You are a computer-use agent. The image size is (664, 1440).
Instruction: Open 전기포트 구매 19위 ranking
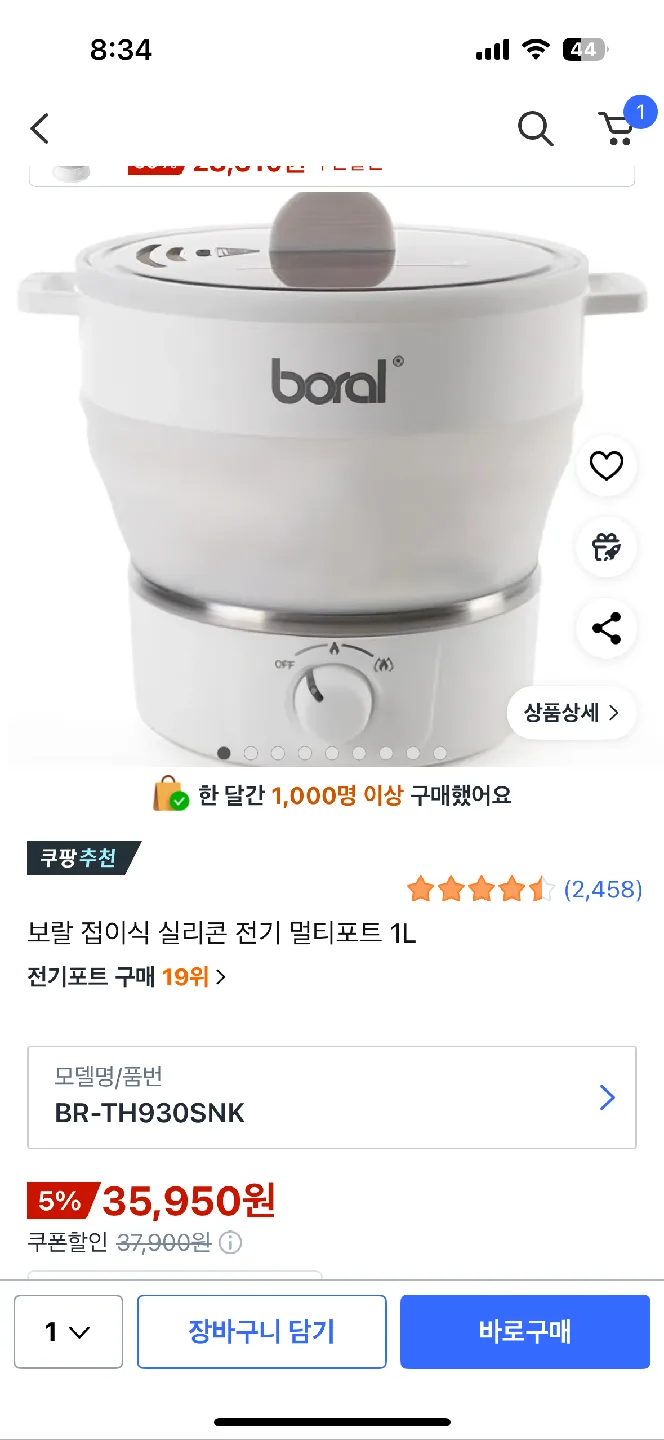point(127,977)
